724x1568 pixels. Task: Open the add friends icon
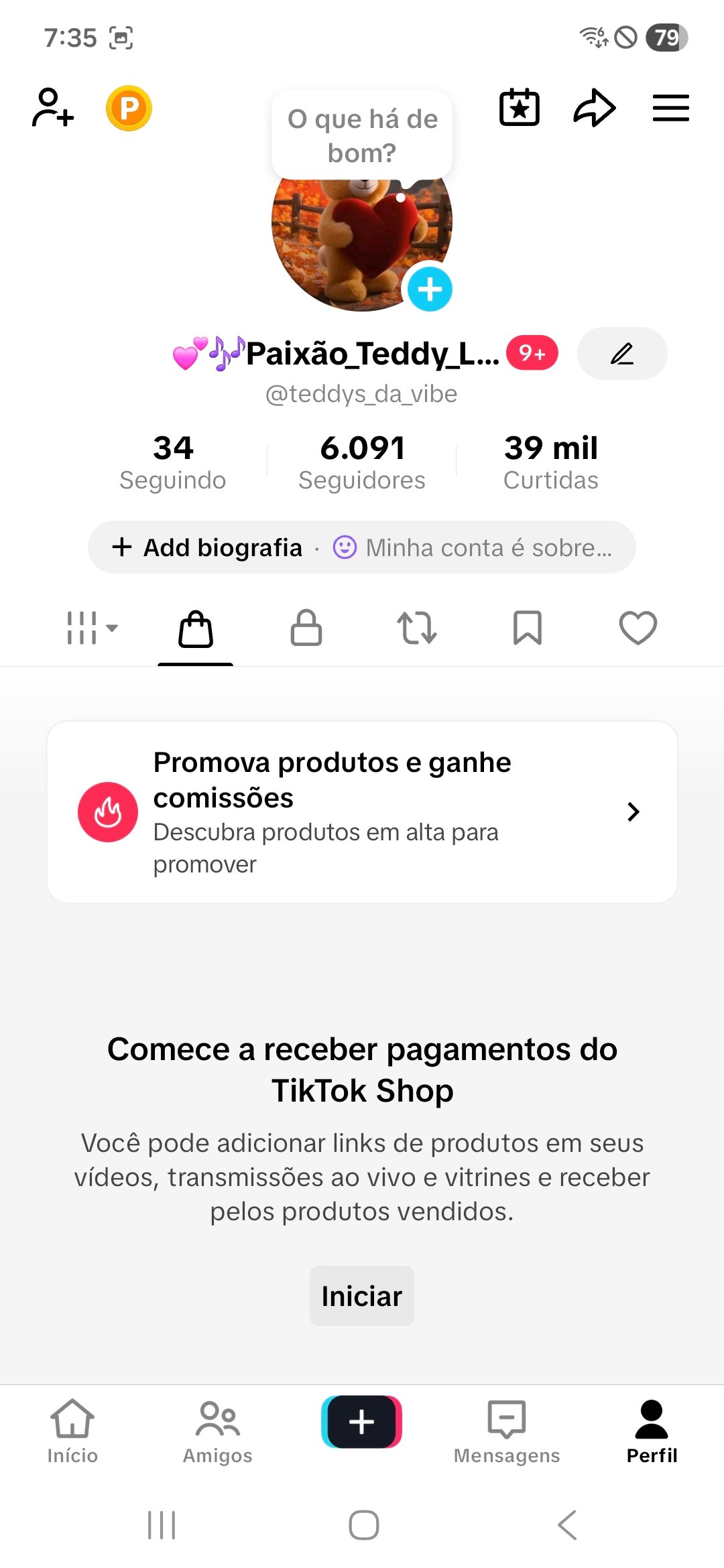click(52, 108)
